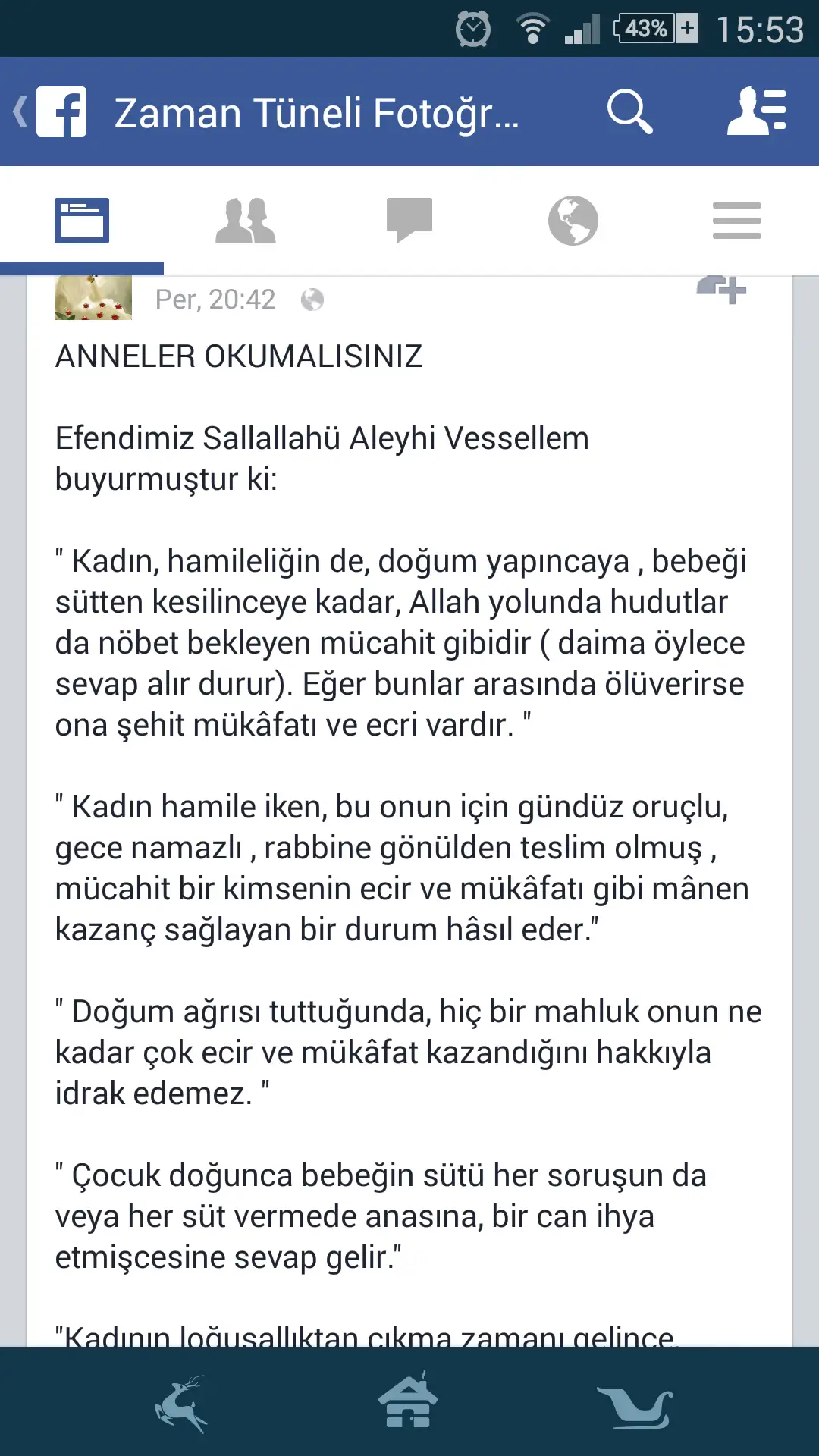
Task: Open the friends list sidebar
Action: [756, 111]
